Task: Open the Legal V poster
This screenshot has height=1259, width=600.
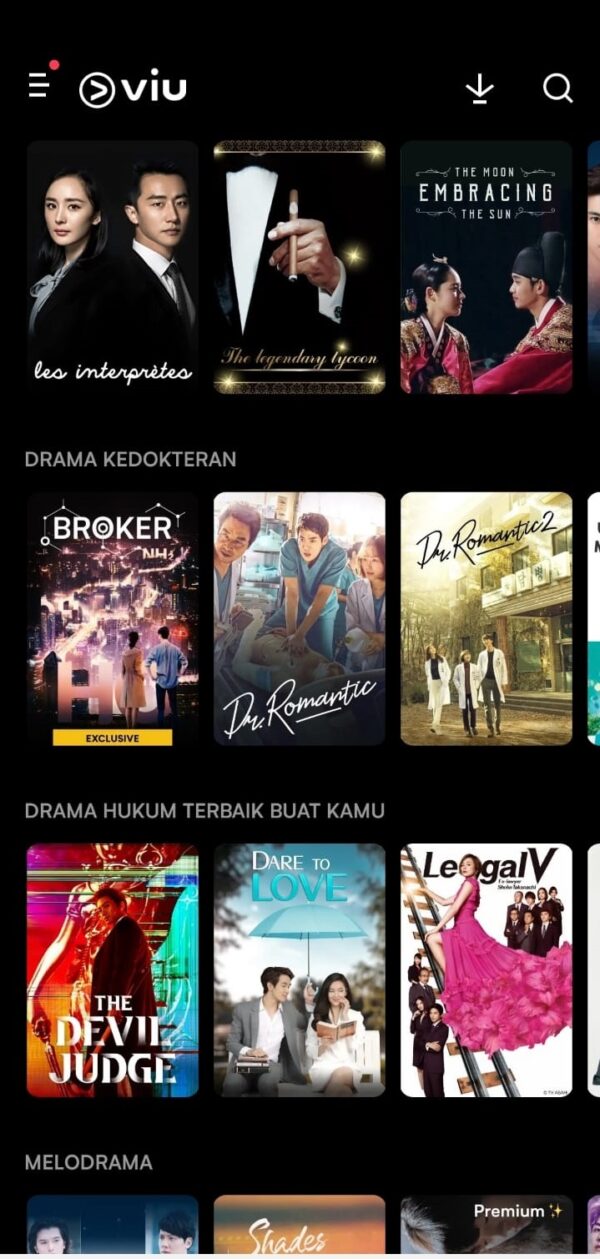Action: 486,970
